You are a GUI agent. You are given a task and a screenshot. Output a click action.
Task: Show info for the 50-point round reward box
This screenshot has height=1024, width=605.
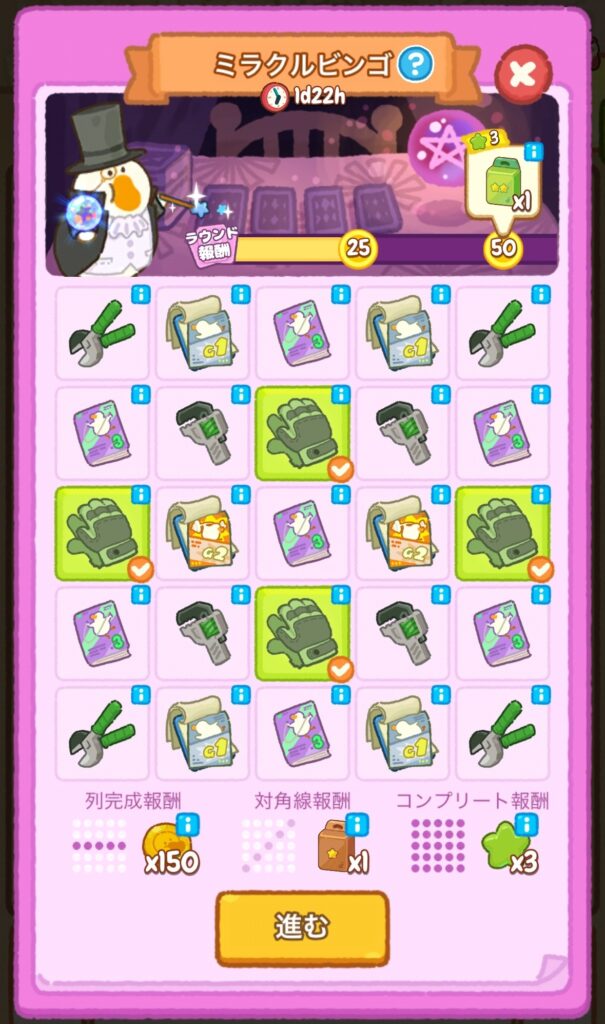534,152
